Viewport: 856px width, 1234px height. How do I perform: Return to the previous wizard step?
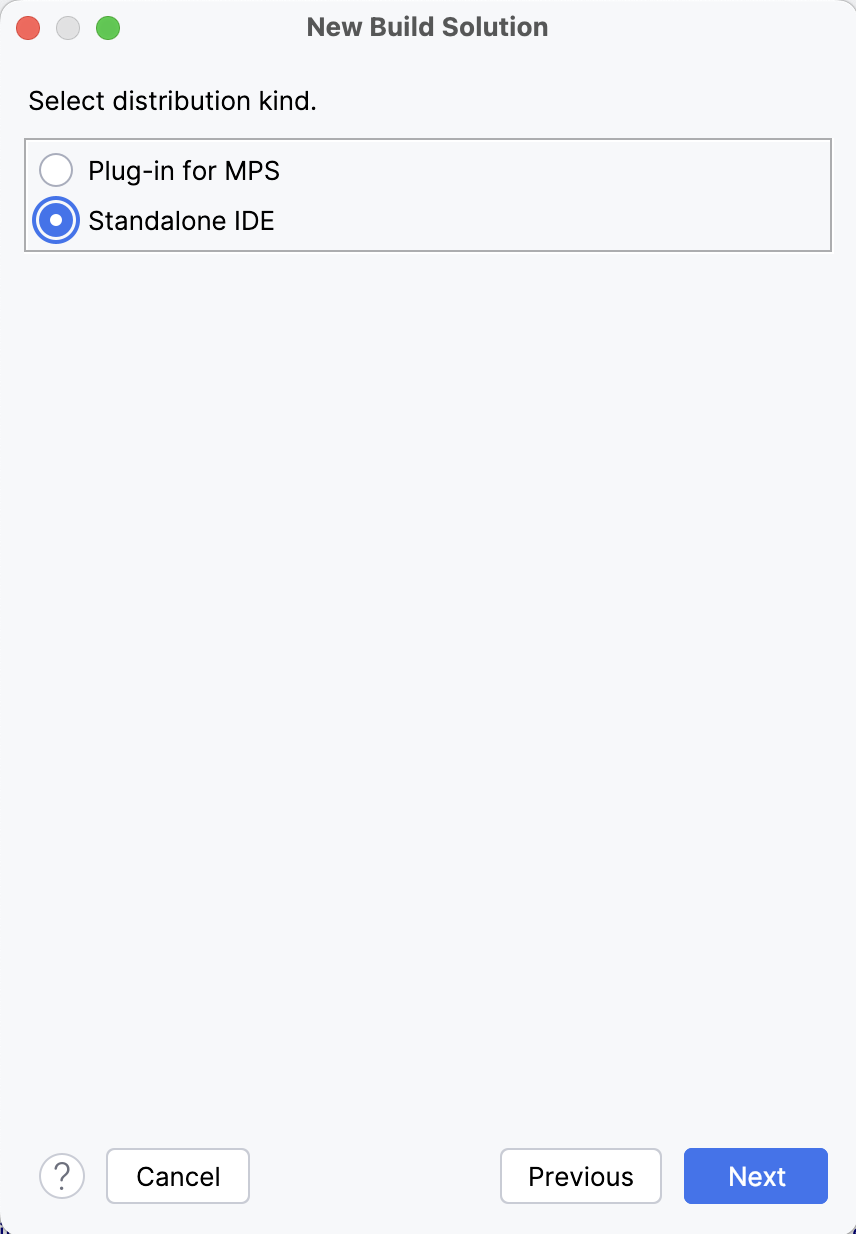(x=580, y=1176)
